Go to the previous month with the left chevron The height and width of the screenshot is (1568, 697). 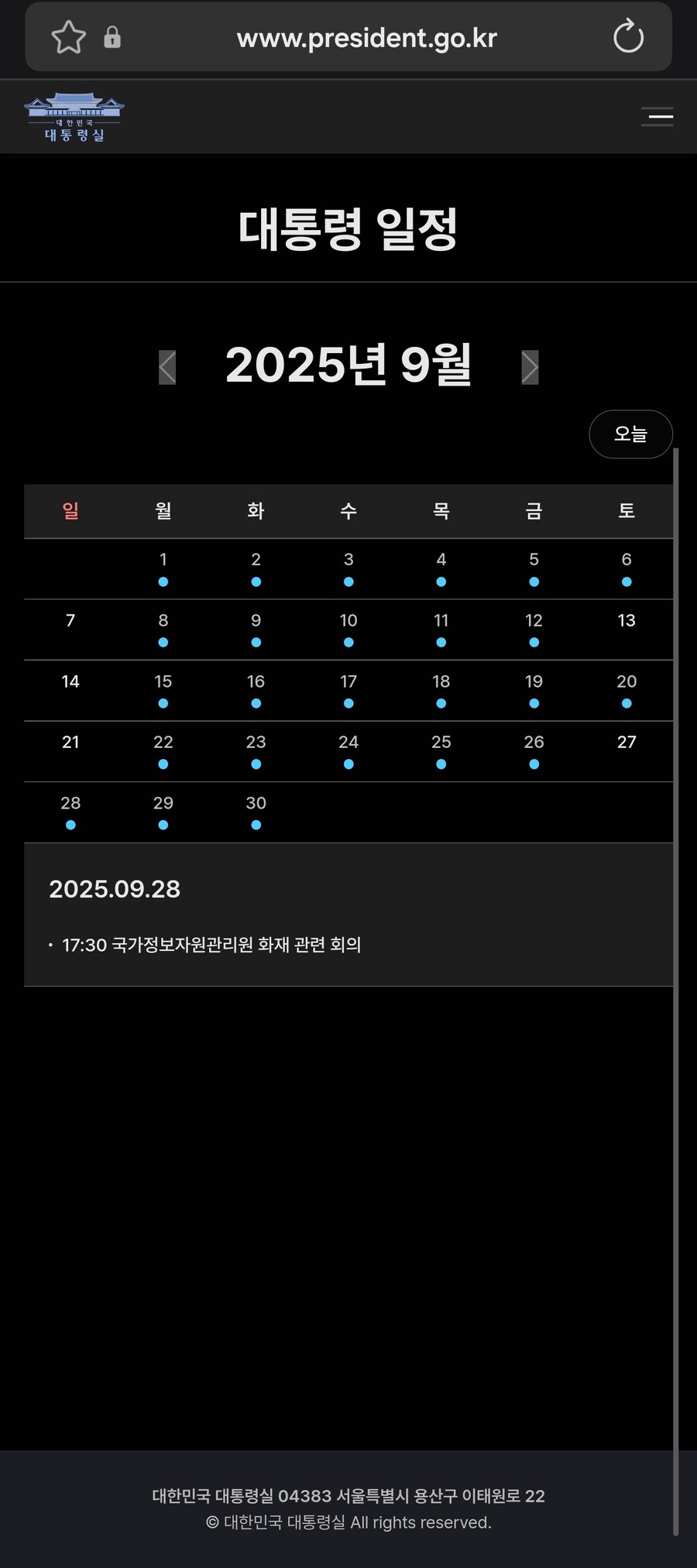tap(167, 368)
